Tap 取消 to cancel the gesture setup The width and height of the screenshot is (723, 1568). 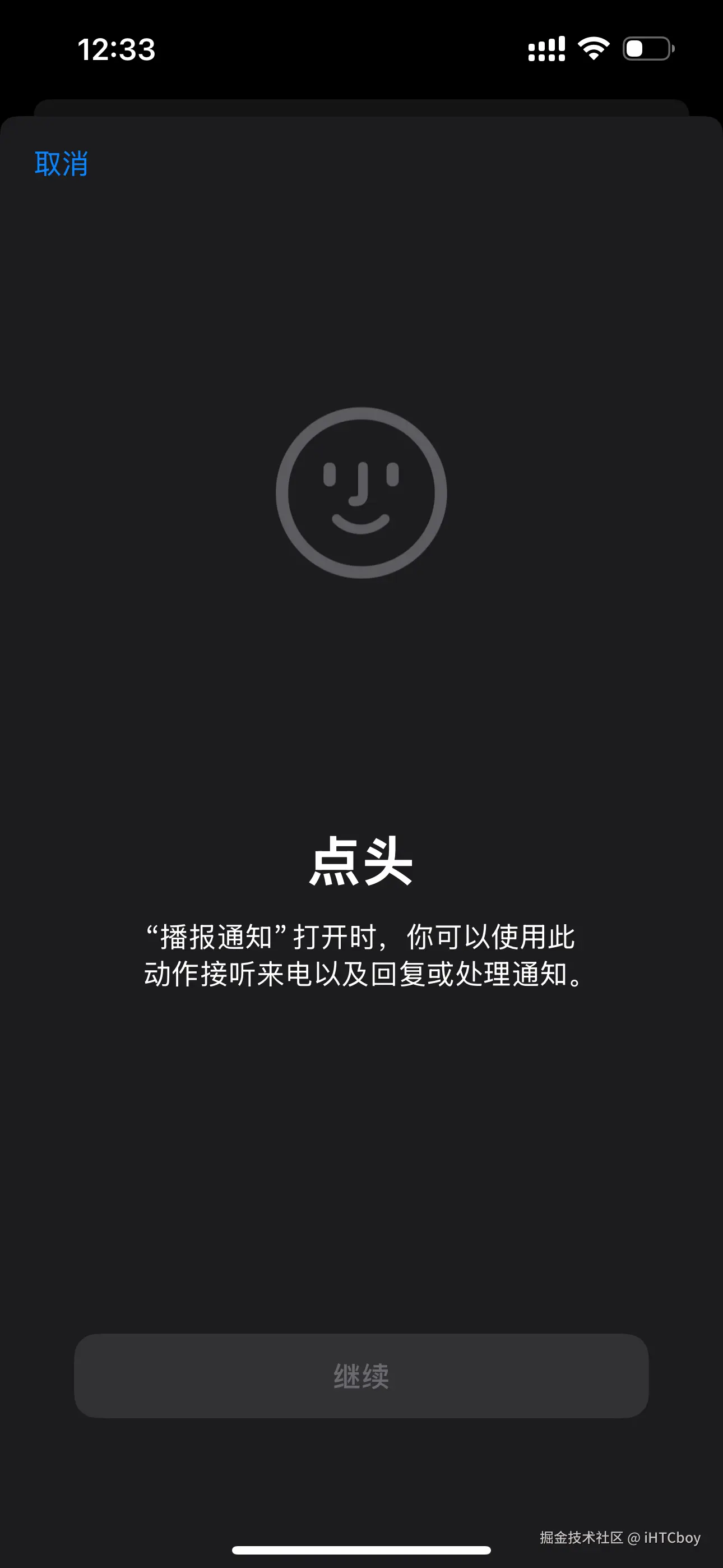pos(61,163)
